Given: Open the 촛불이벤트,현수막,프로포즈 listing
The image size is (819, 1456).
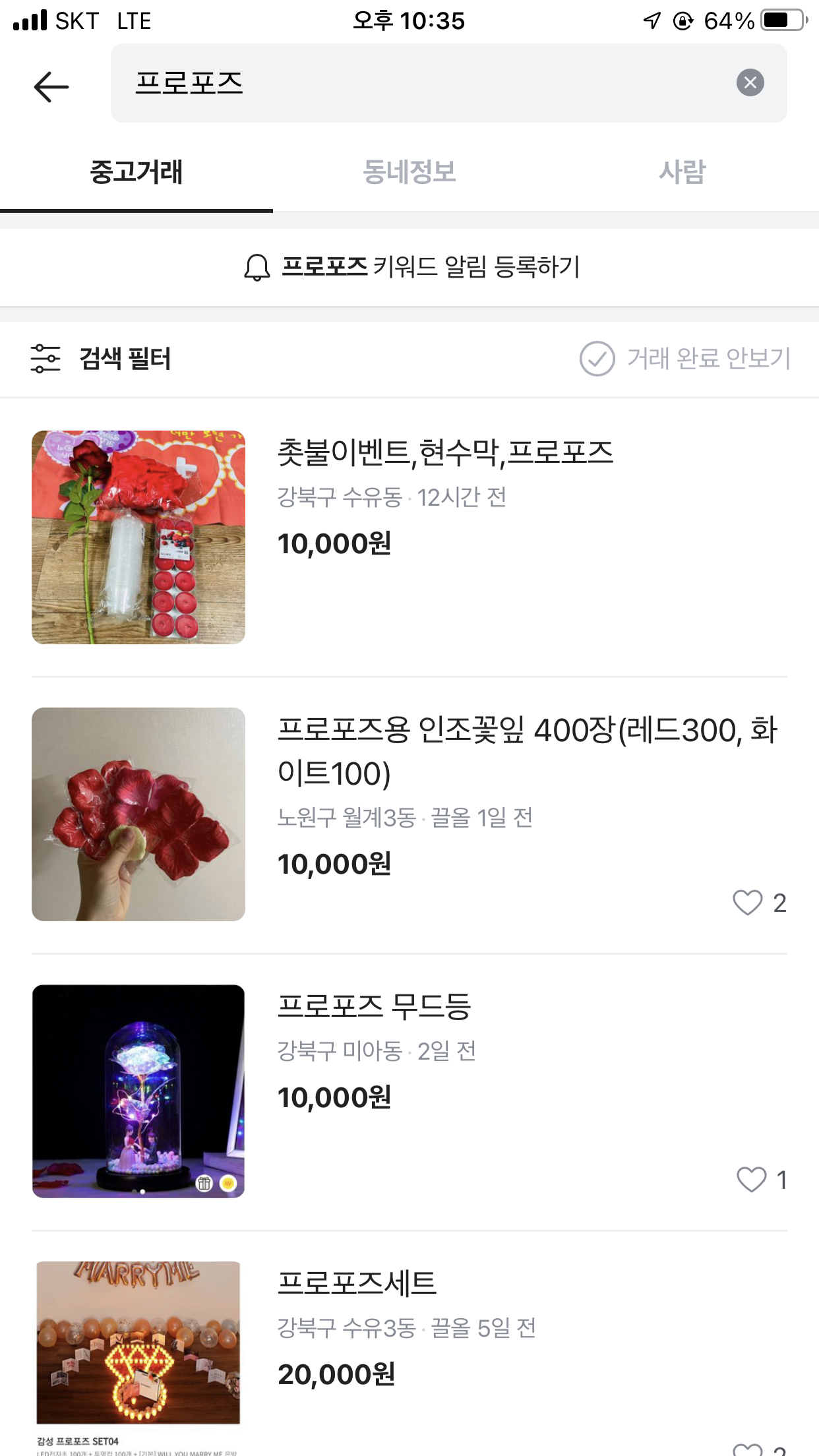Looking at the screenshot, I should [444, 453].
